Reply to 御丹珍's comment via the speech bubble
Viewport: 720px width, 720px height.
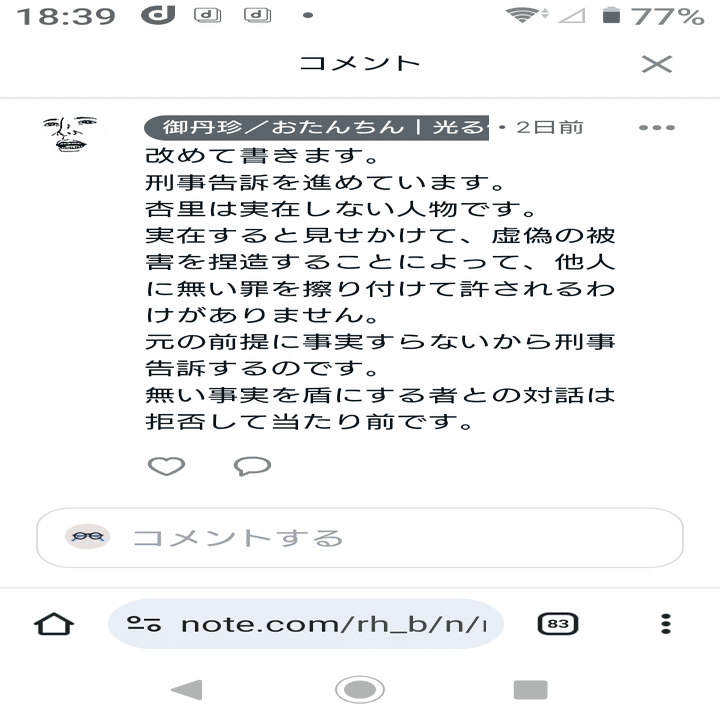pyautogui.click(x=252, y=466)
